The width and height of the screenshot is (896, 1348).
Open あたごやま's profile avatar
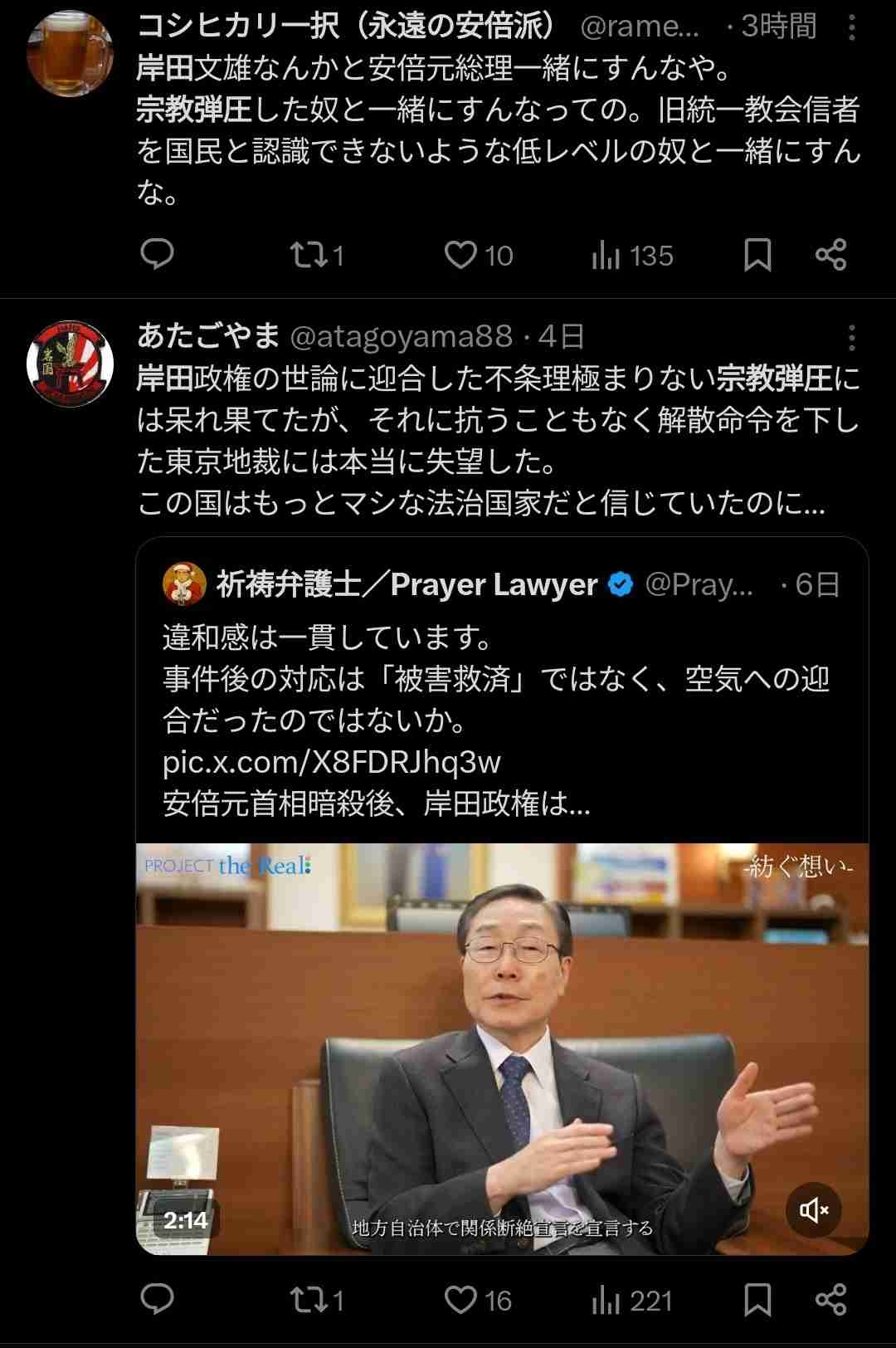click(x=71, y=364)
